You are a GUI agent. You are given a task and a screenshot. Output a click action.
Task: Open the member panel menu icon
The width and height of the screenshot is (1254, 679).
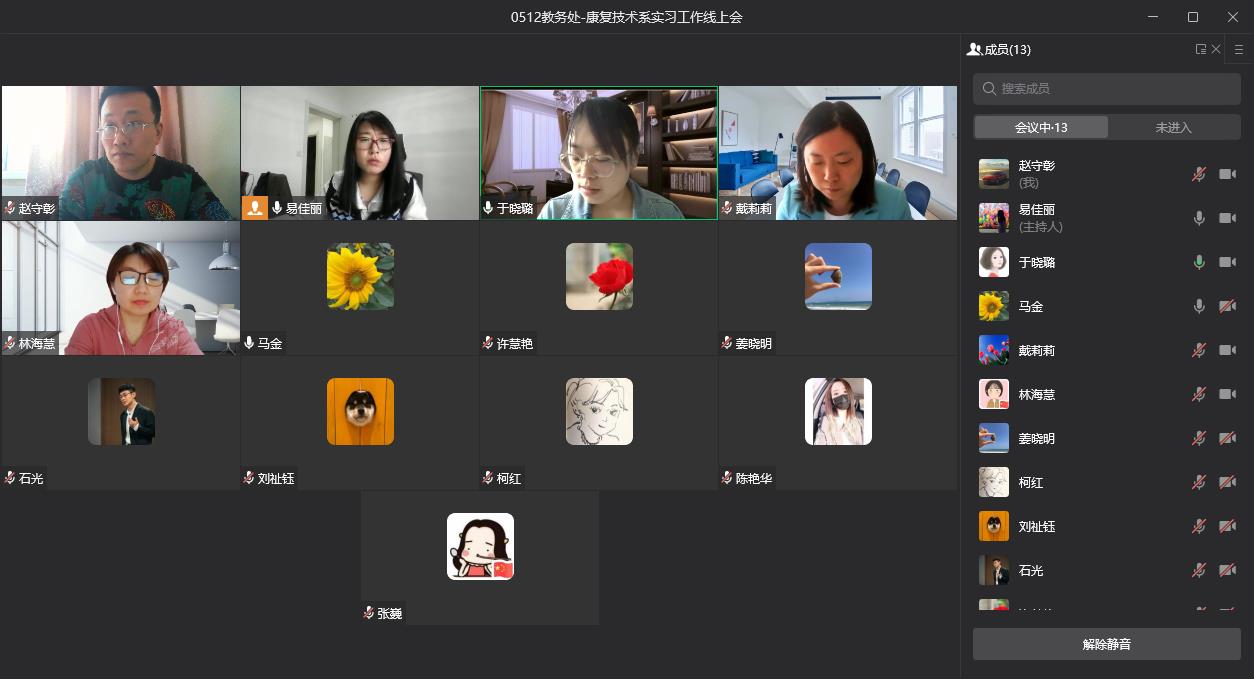click(x=1239, y=49)
